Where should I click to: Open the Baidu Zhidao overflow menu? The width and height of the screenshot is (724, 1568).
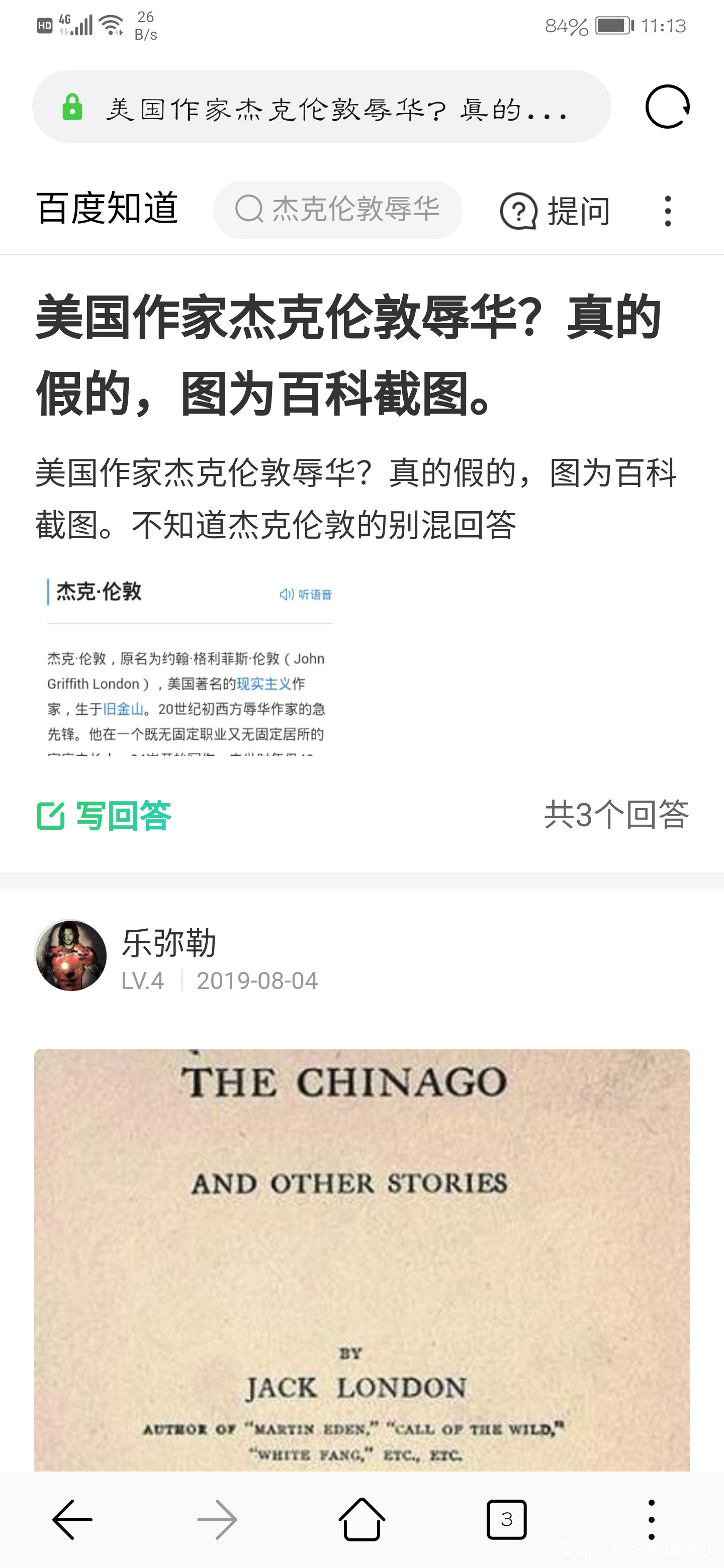668,211
